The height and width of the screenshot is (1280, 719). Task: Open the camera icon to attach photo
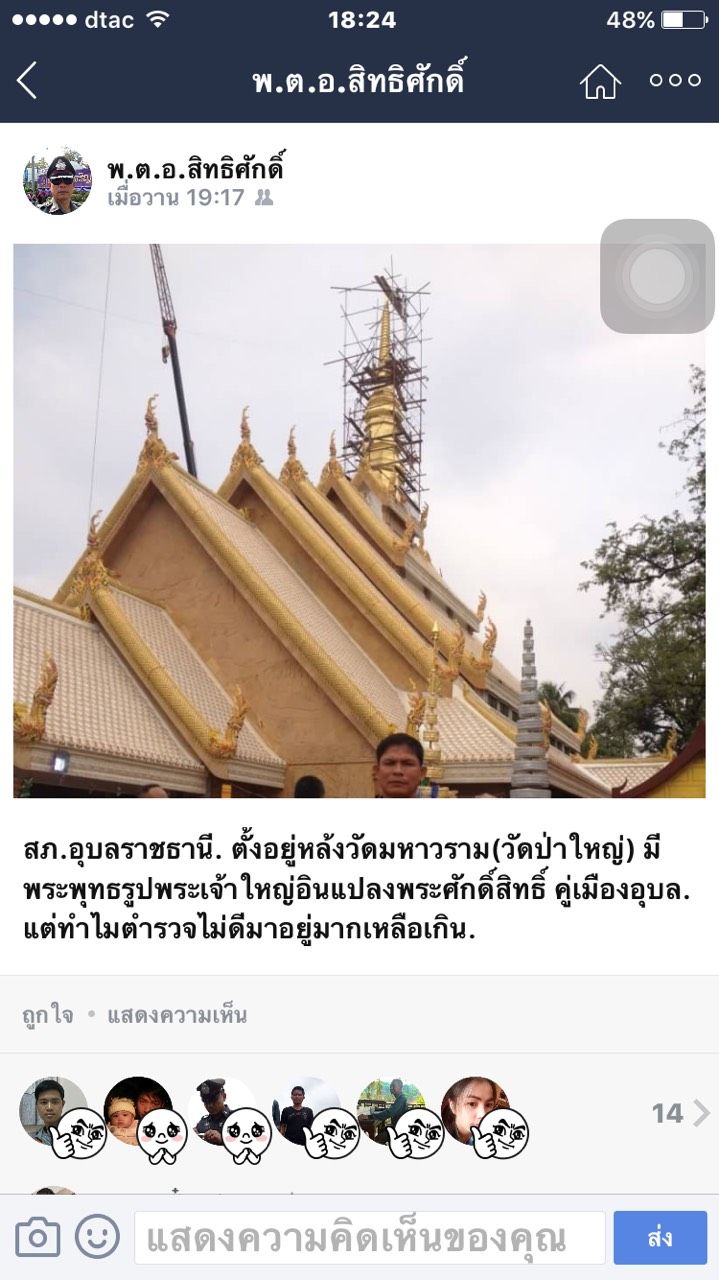(37, 1238)
